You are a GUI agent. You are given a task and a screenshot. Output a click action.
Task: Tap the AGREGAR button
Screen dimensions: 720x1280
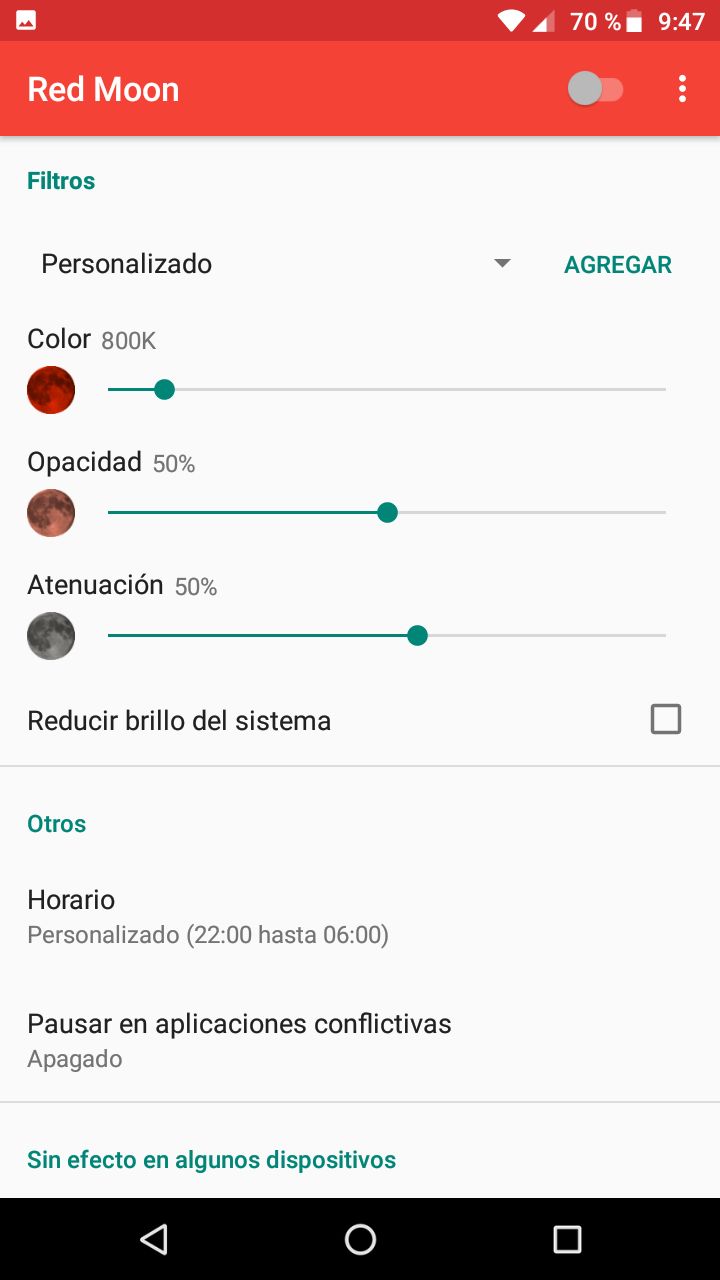617,265
